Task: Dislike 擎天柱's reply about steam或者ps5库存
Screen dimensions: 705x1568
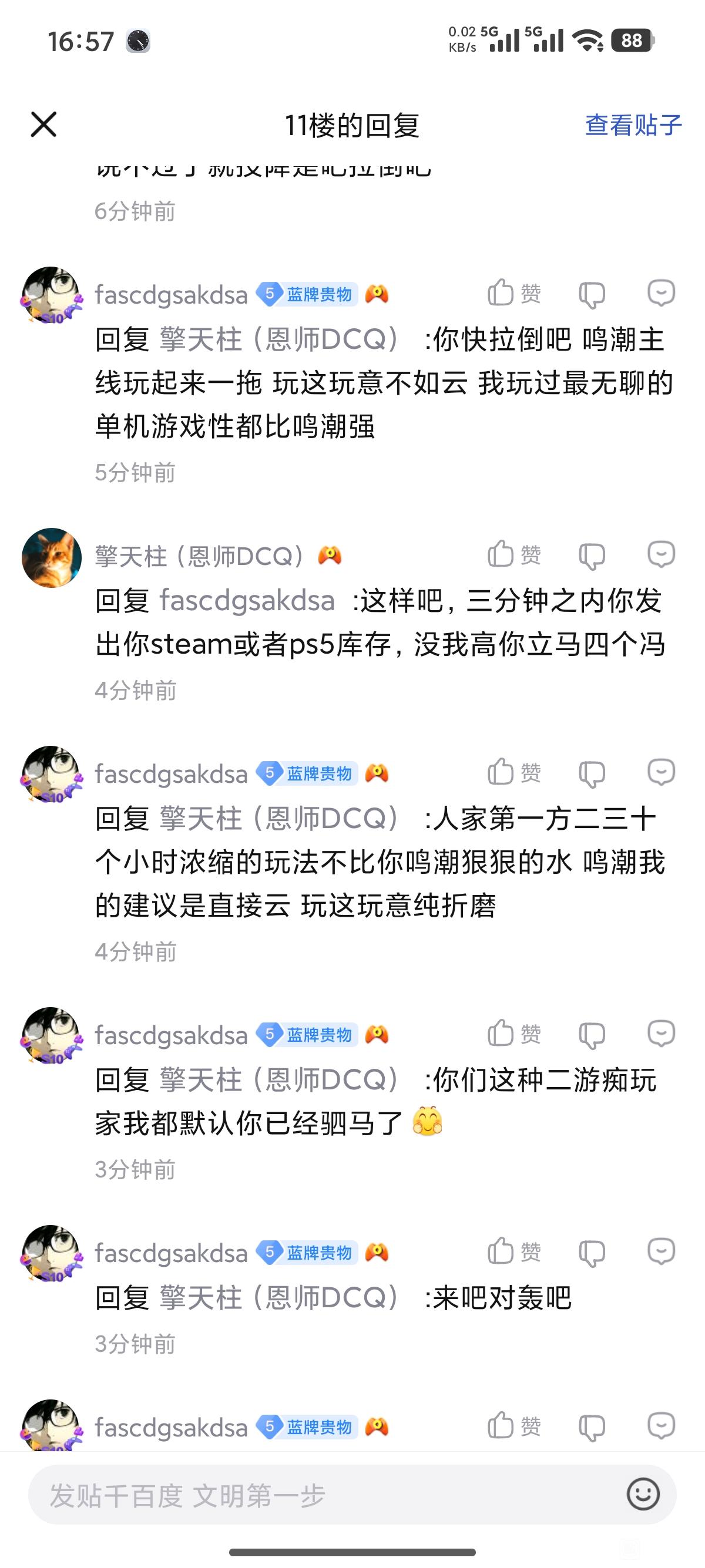Action: (591, 555)
